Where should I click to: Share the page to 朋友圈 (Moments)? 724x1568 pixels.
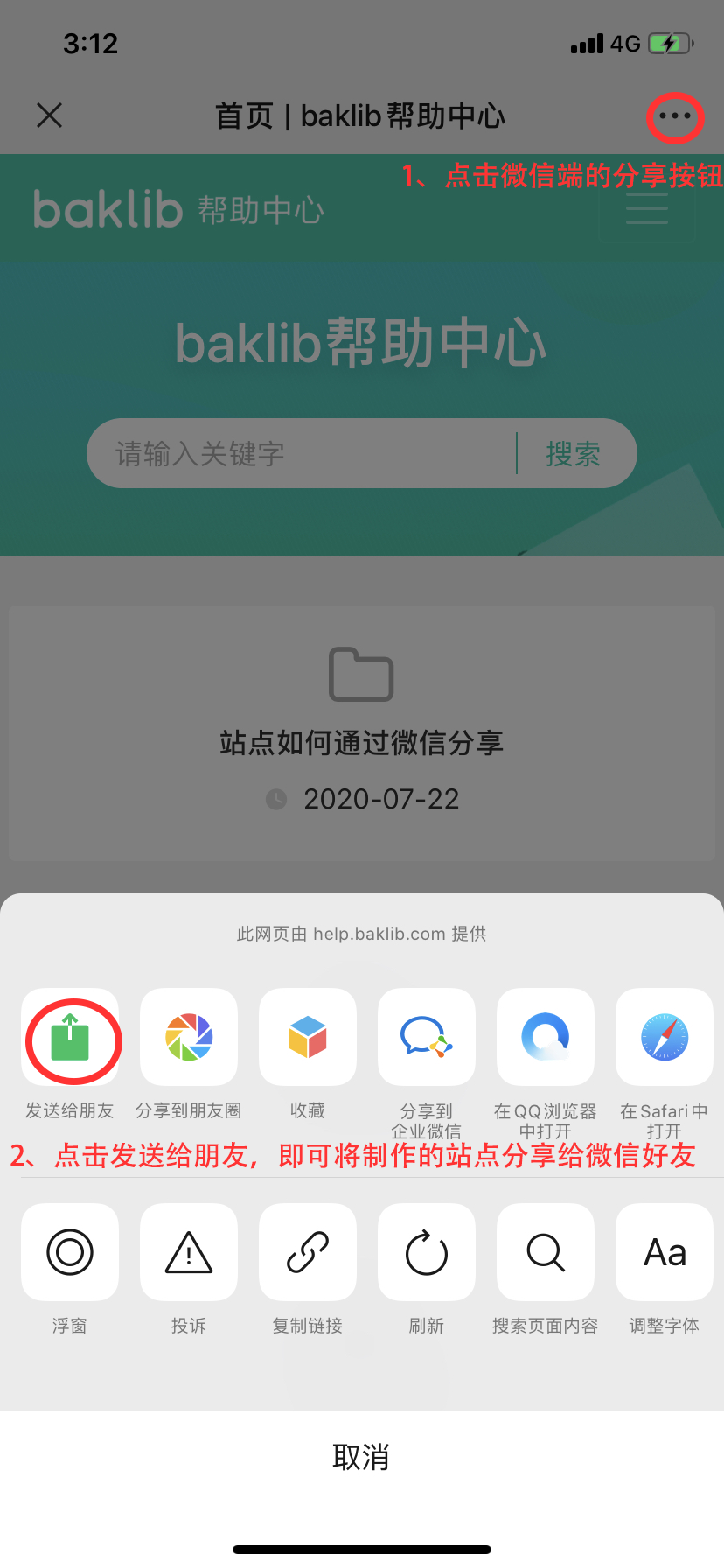[189, 1038]
